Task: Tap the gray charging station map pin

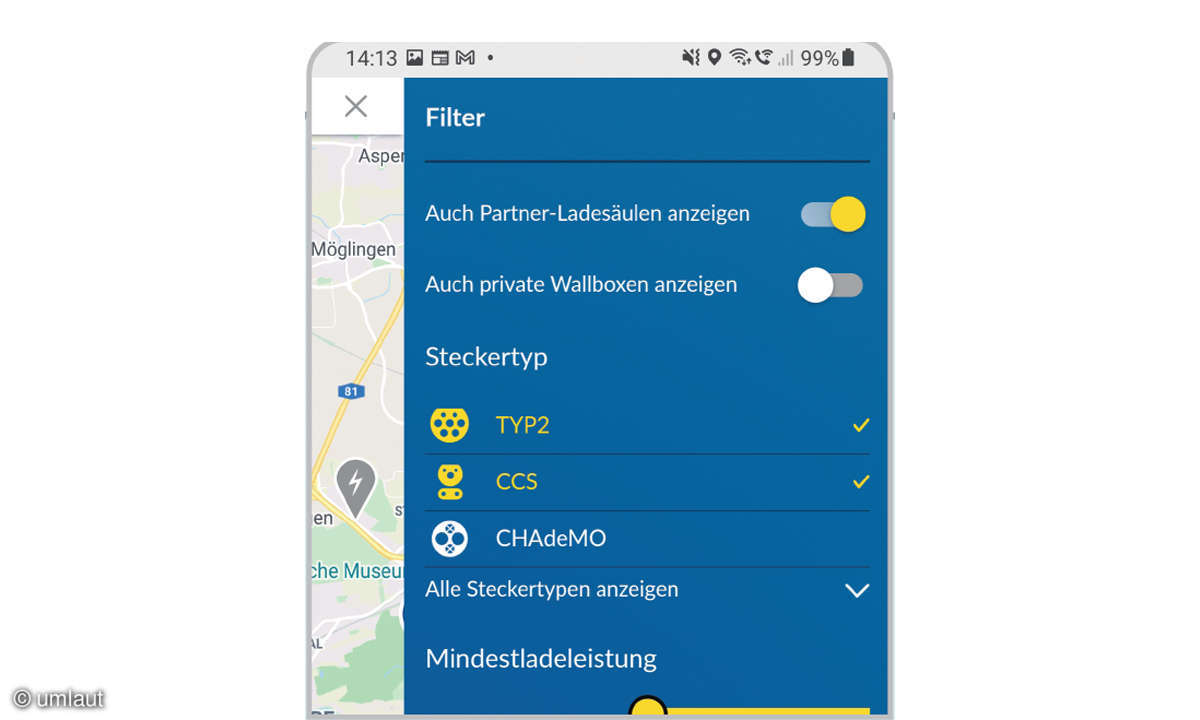Action: tap(354, 486)
